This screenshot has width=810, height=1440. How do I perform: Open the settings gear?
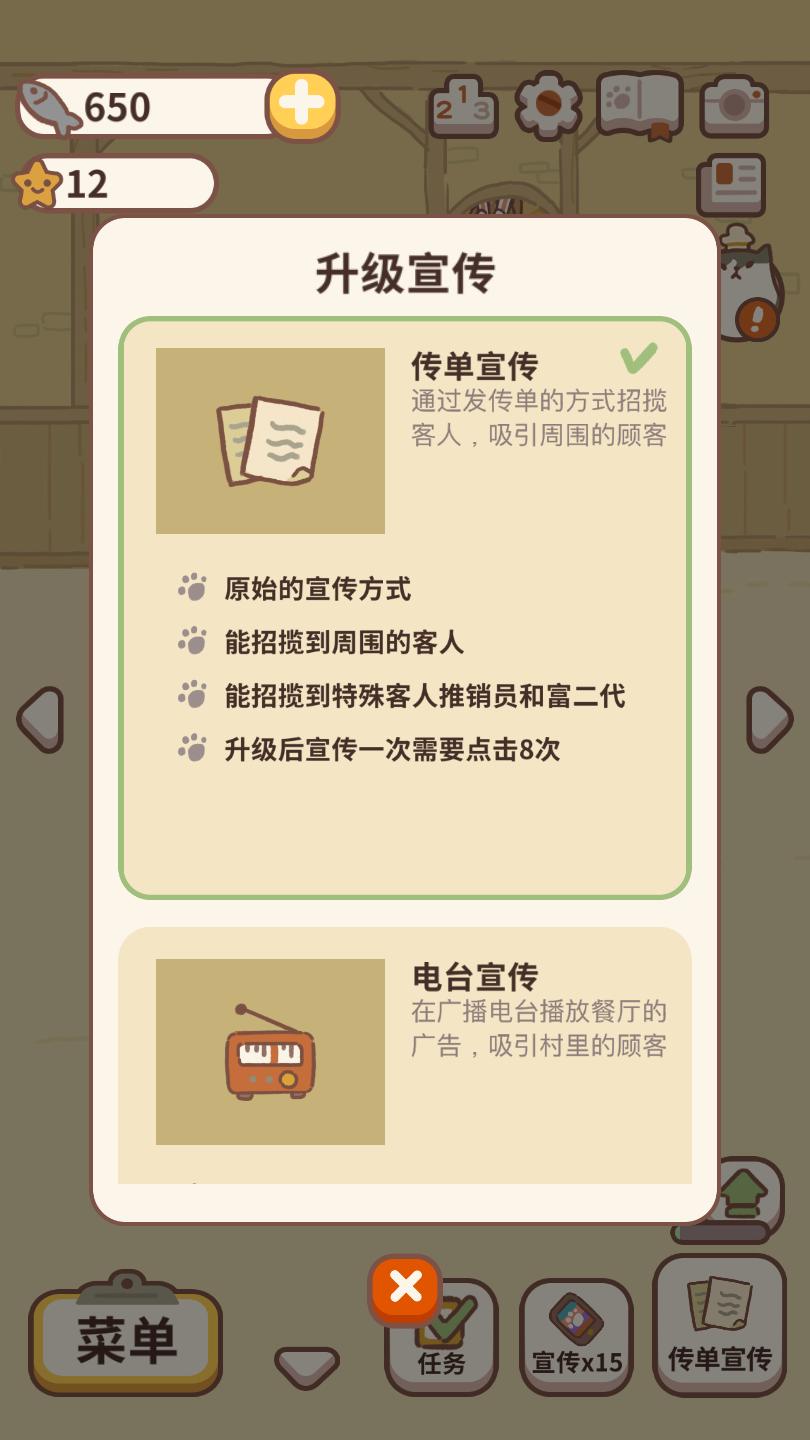[548, 105]
